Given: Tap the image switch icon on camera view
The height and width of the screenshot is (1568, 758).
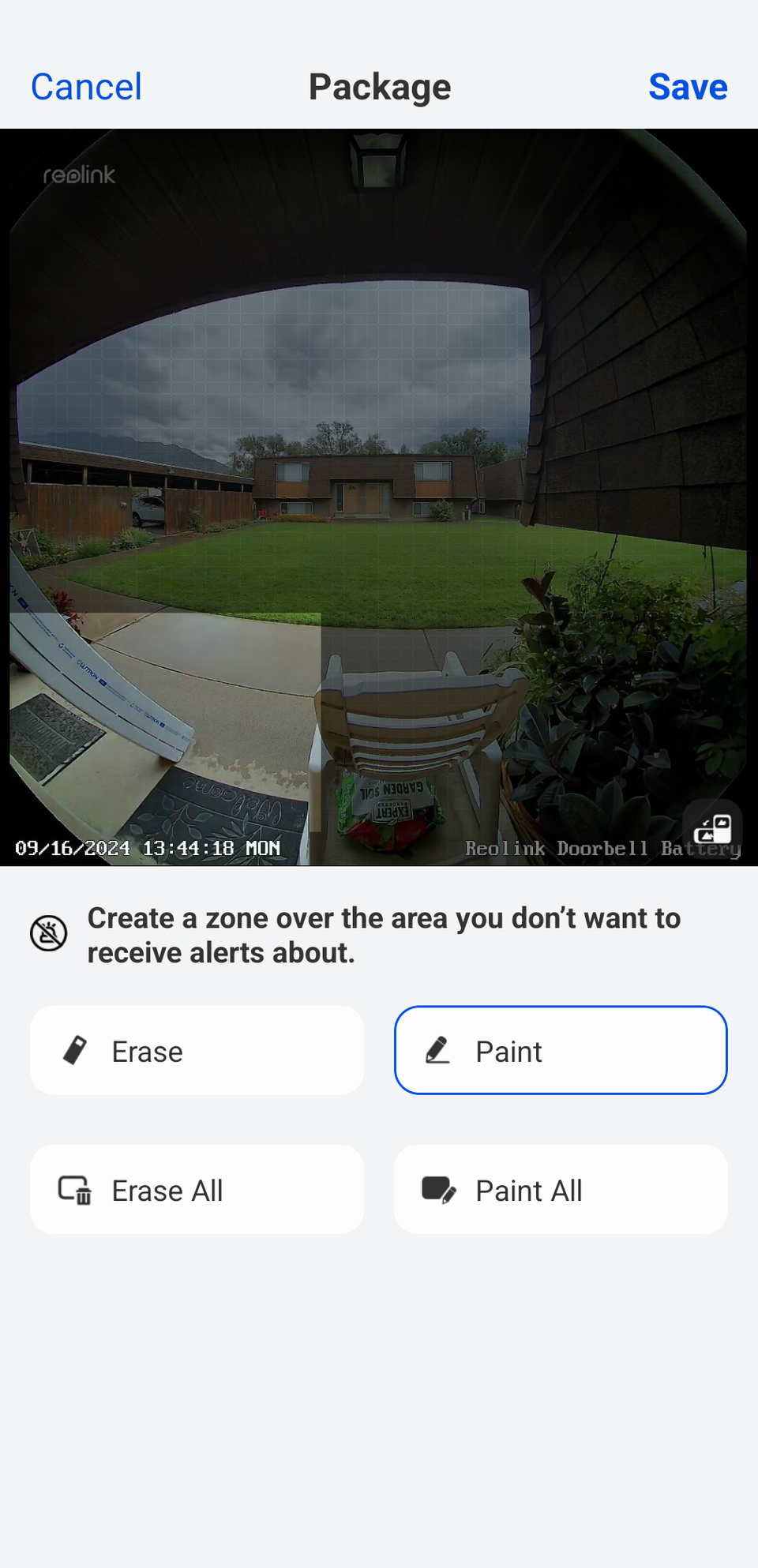Looking at the screenshot, I should point(711,829).
